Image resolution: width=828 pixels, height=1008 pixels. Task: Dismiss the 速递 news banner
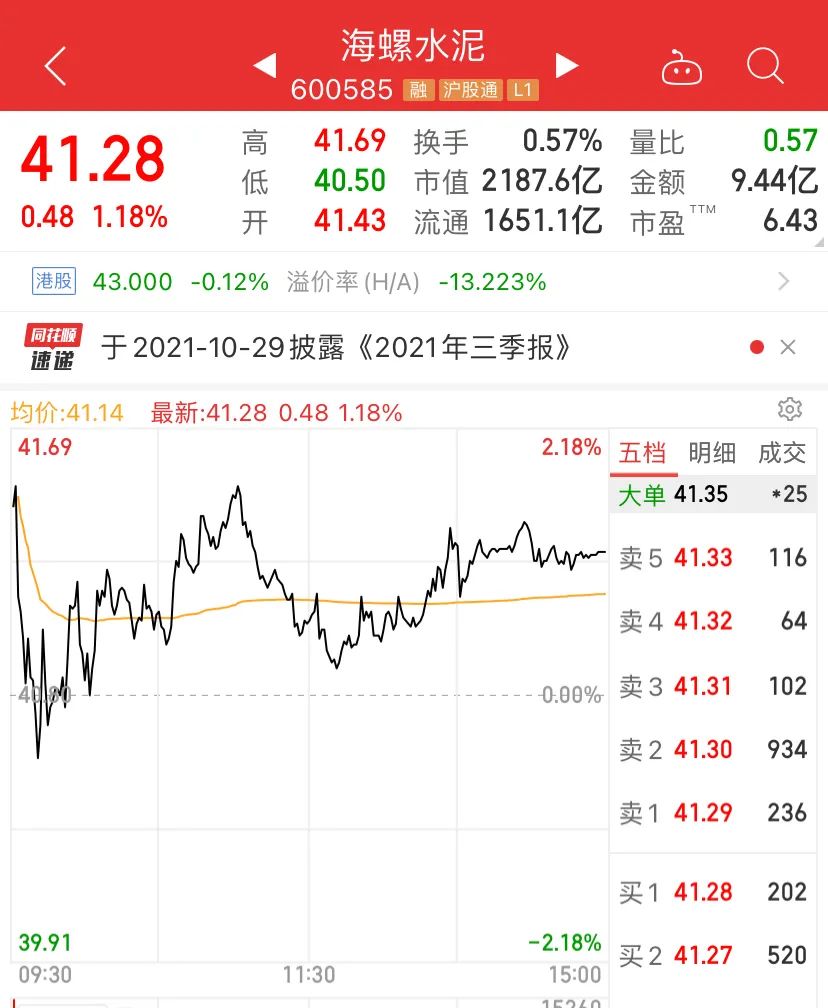tap(788, 347)
